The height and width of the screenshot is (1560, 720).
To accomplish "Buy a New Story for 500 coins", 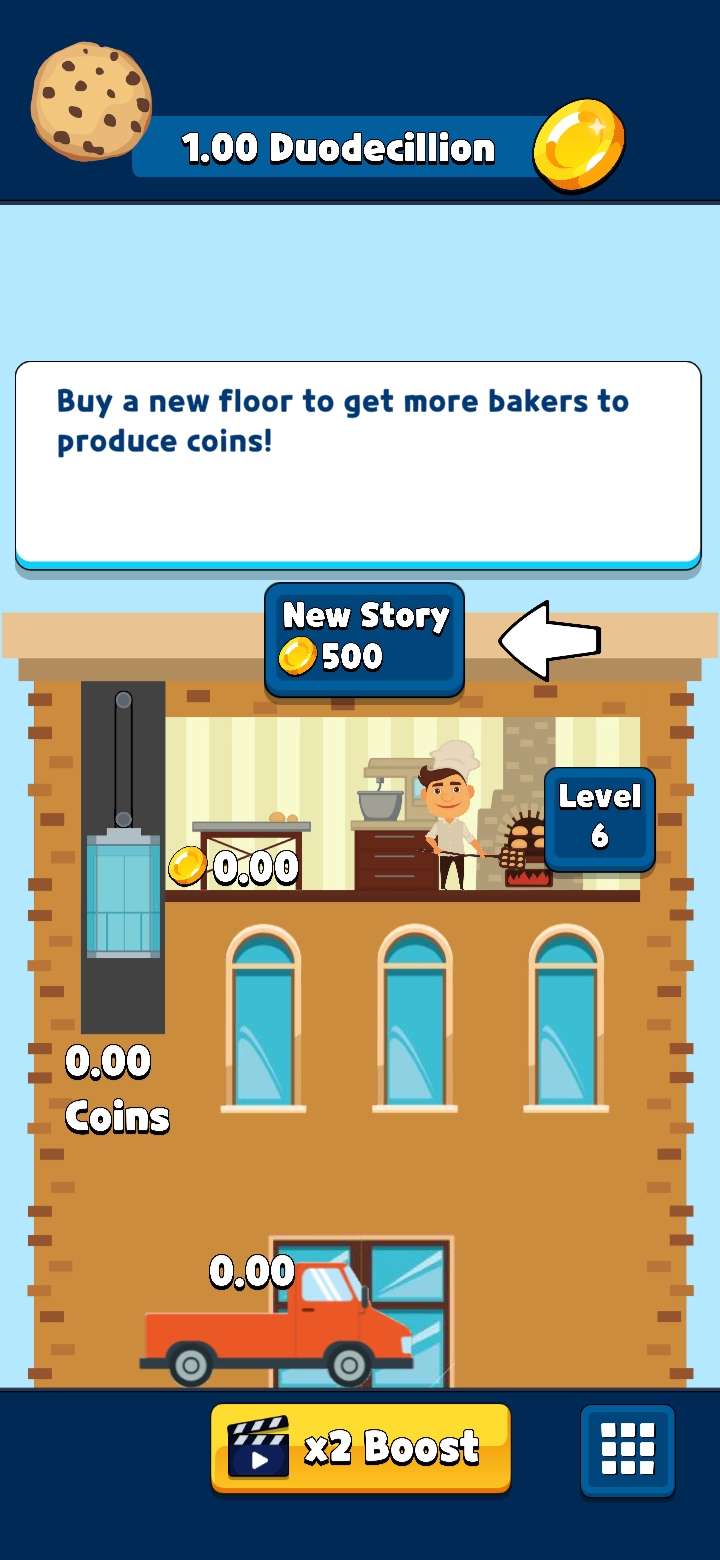I will (364, 638).
